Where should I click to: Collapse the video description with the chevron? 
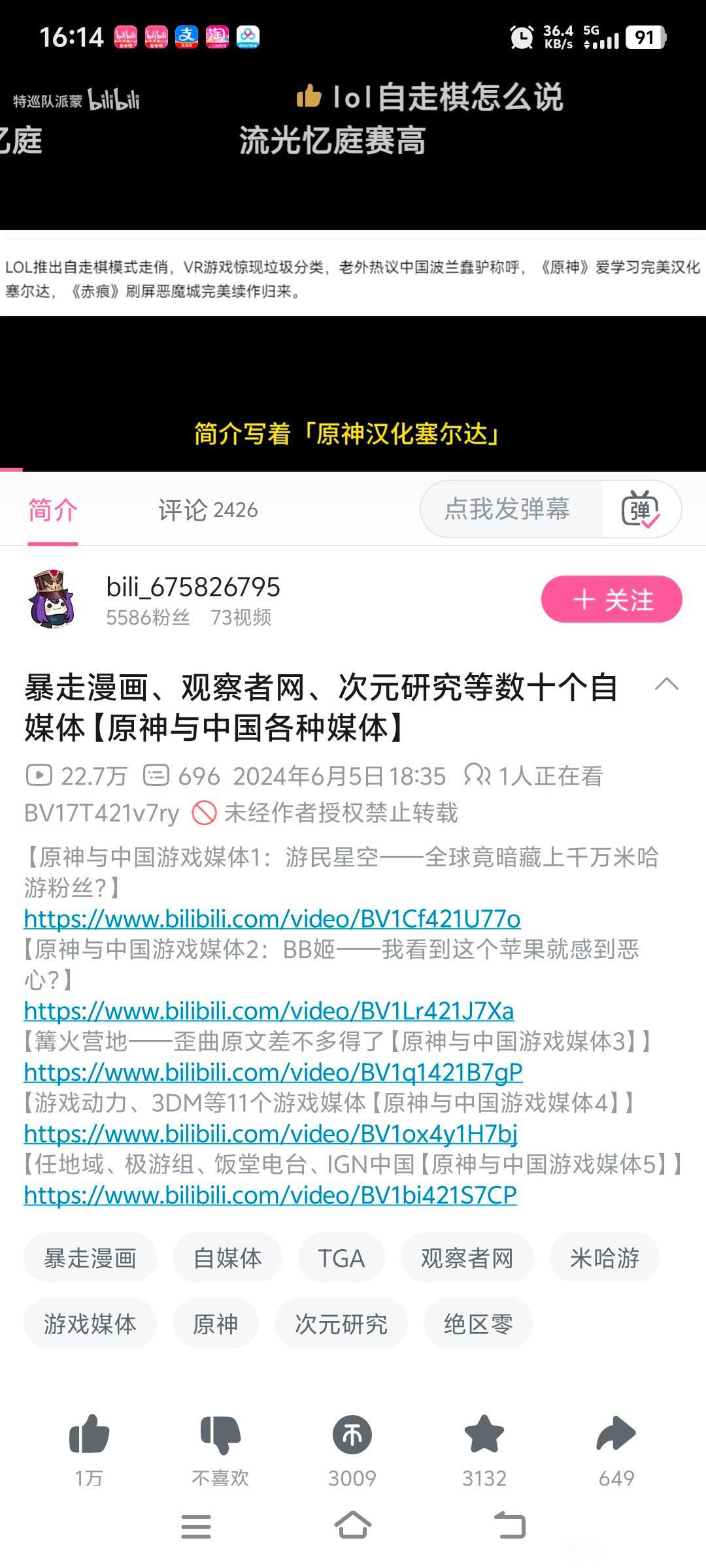click(666, 685)
